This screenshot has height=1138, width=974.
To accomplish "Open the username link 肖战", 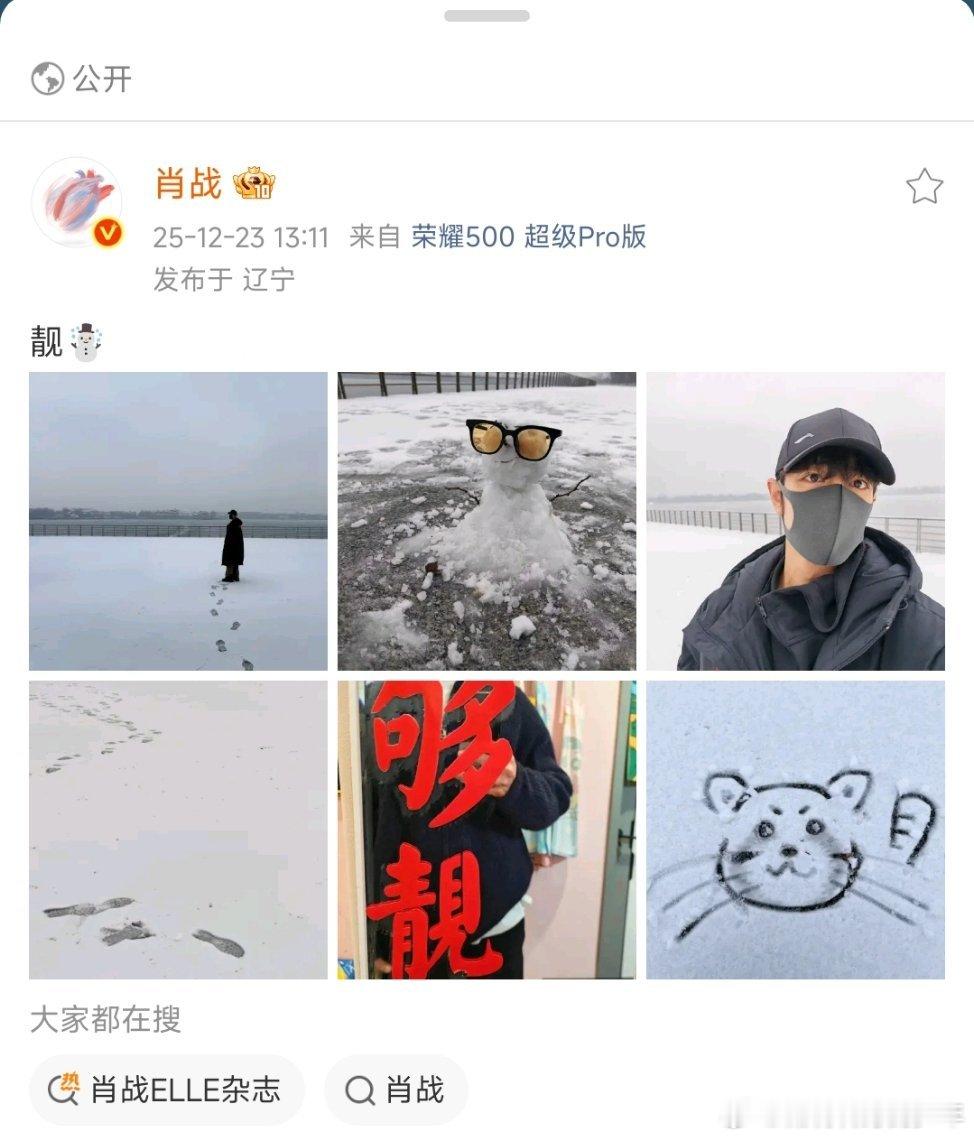I will pyautogui.click(x=191, y=184).
